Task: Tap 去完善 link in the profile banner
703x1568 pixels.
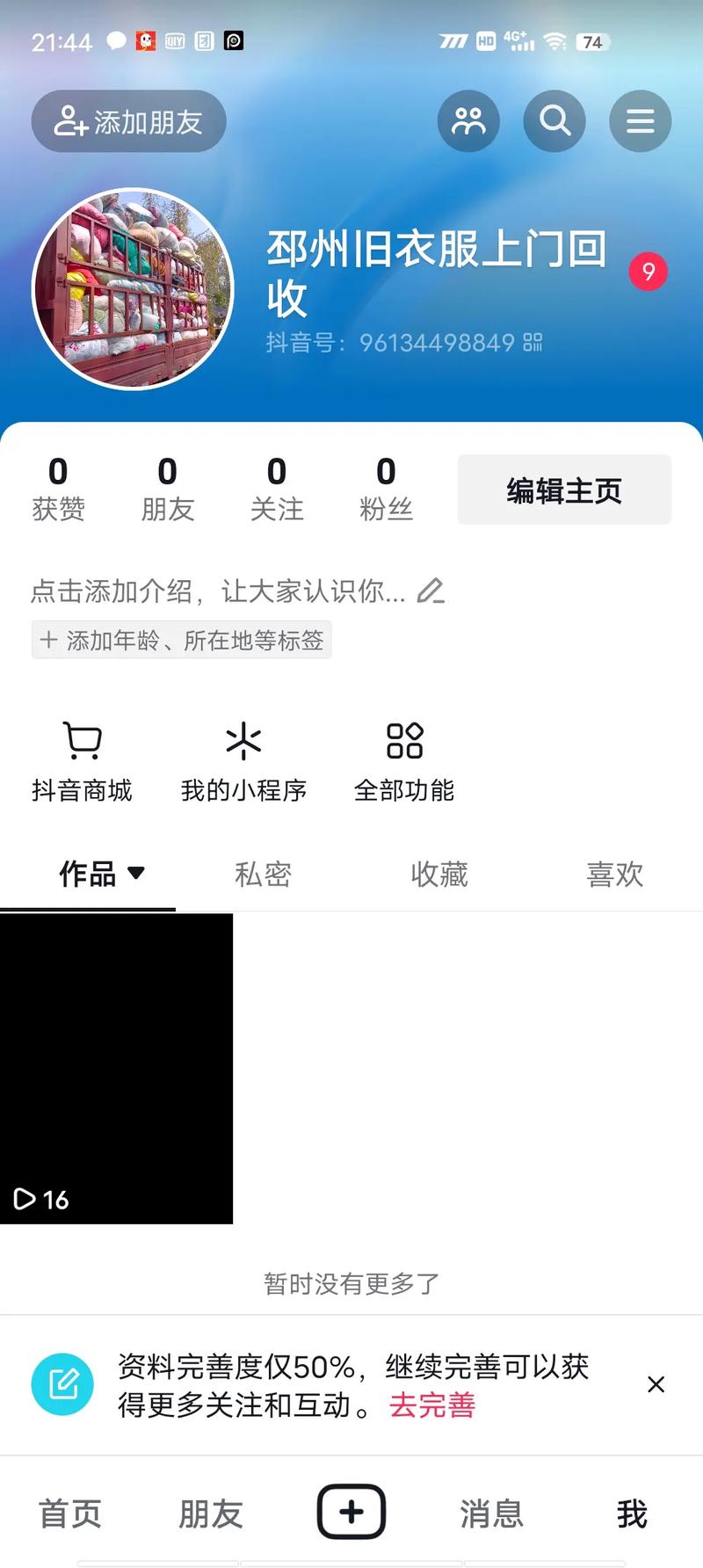Action: (431, 1406)
